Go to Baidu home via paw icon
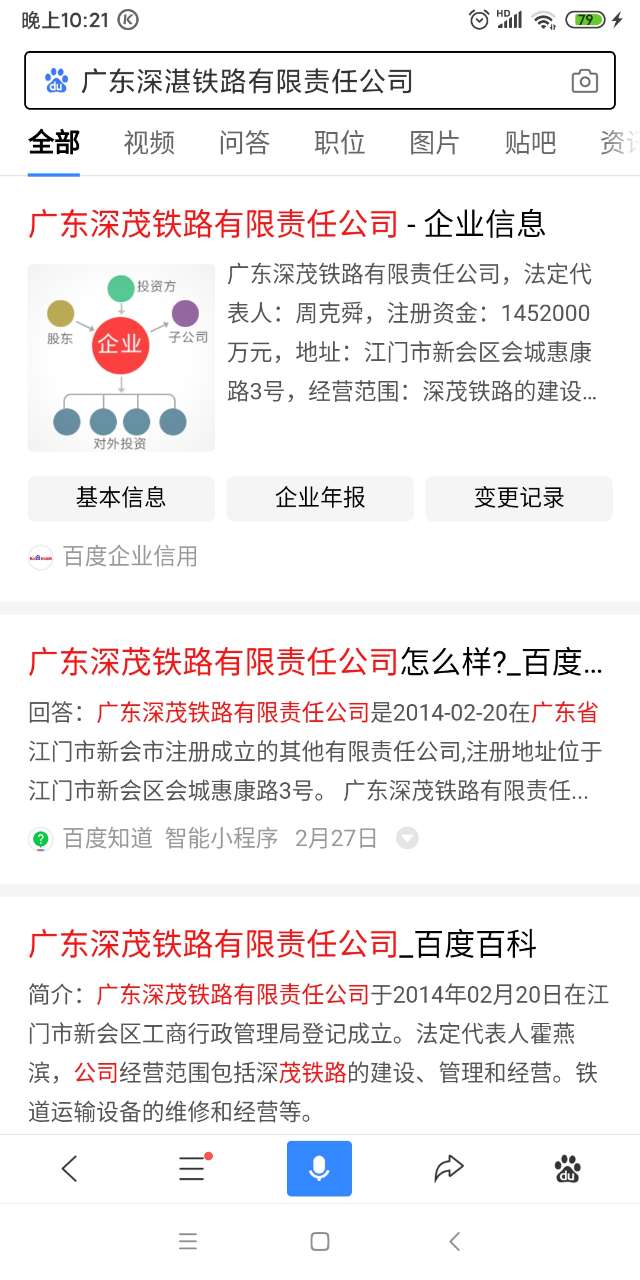This screenshot has width=640, height=1280. coord(568,1168)
